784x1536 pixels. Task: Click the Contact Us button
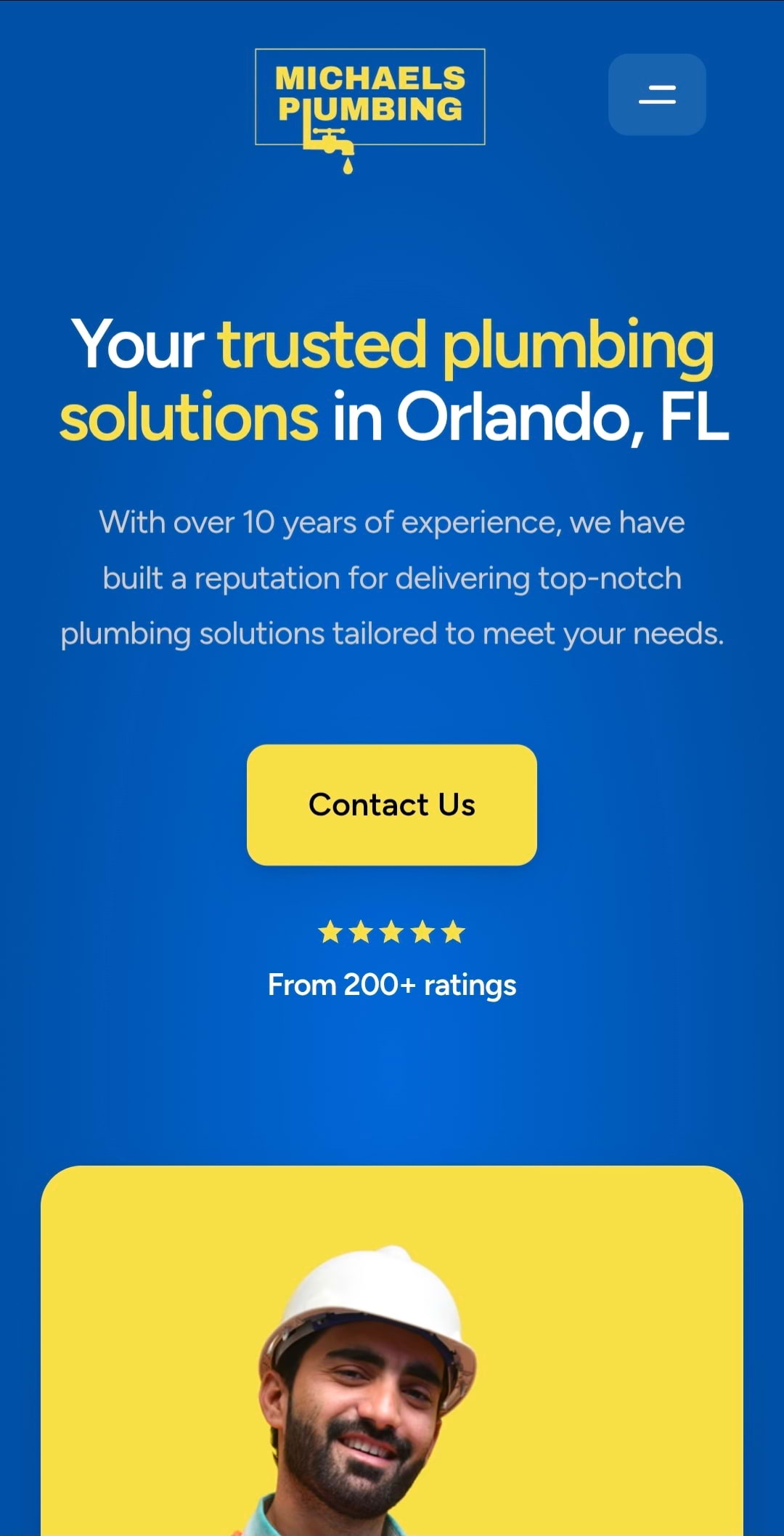pyautogui.click(x=392, y=805)
